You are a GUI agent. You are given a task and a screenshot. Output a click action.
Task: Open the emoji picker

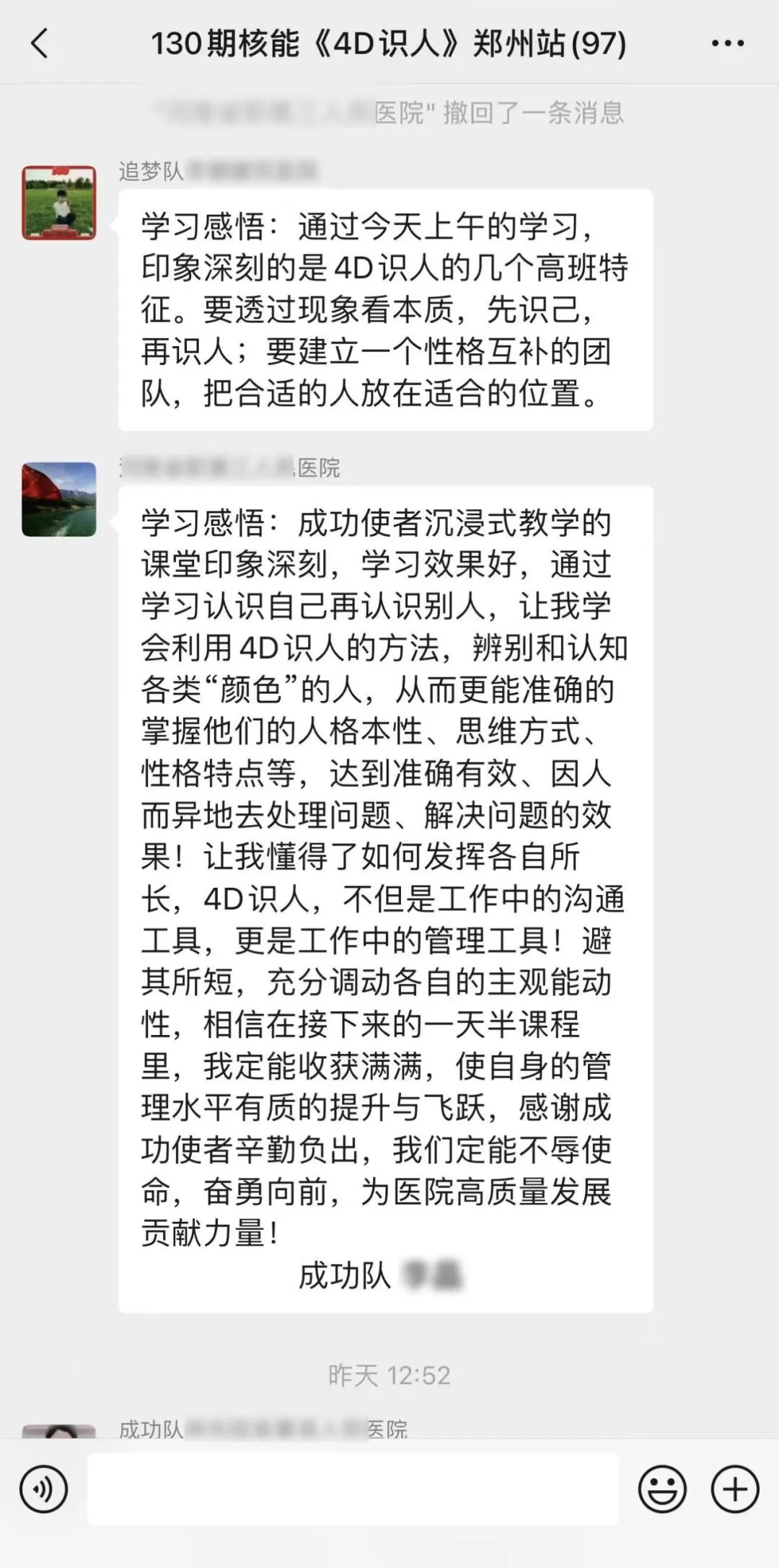point(661,1489)
